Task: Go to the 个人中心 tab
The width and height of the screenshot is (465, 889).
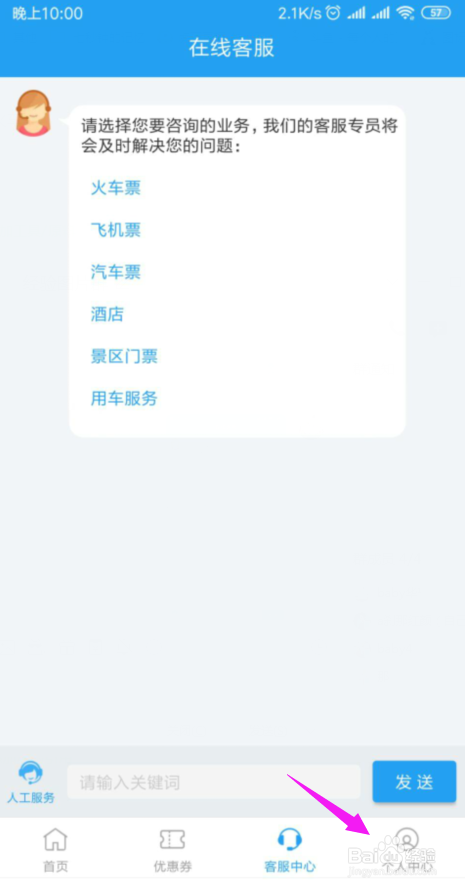Action: click(407, 849)
